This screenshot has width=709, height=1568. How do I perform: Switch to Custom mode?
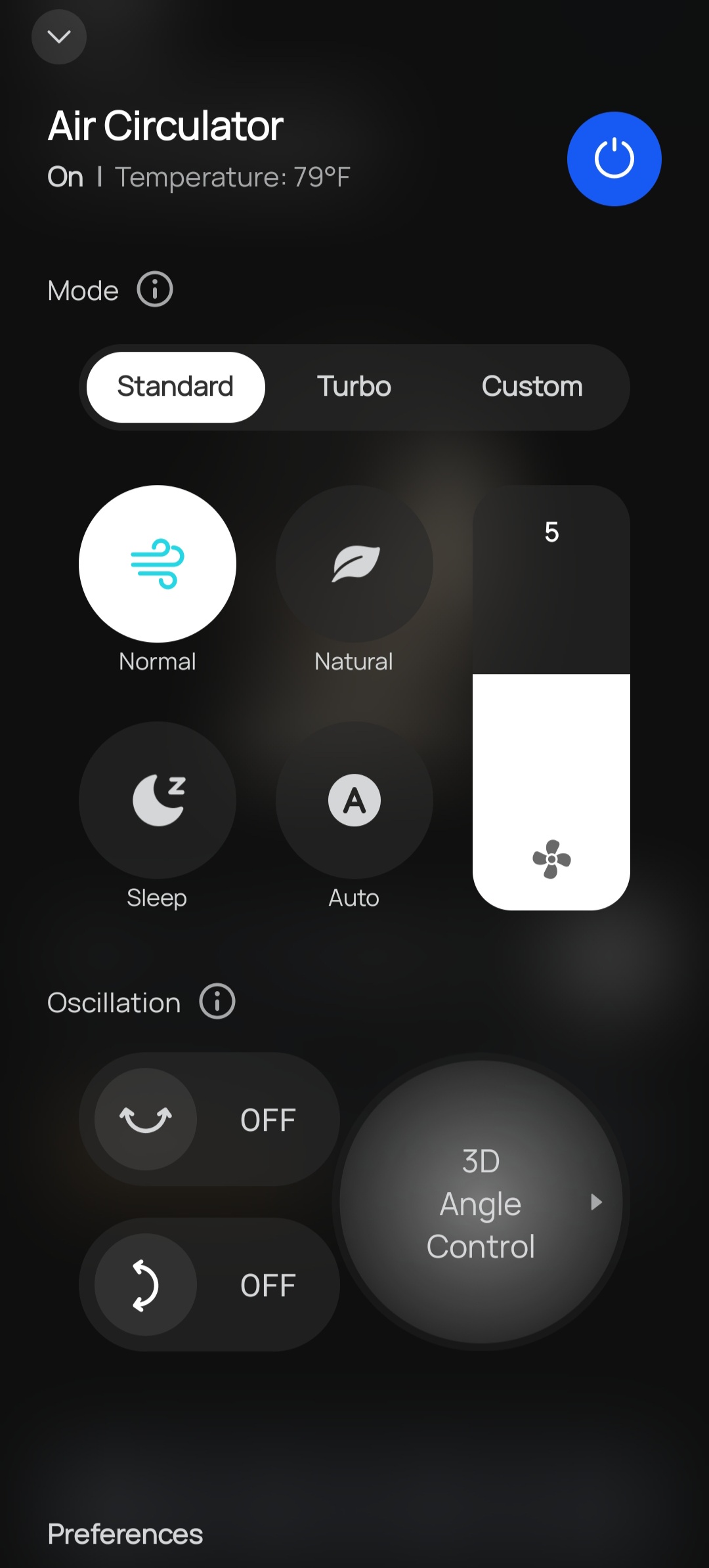coord(532,387)
